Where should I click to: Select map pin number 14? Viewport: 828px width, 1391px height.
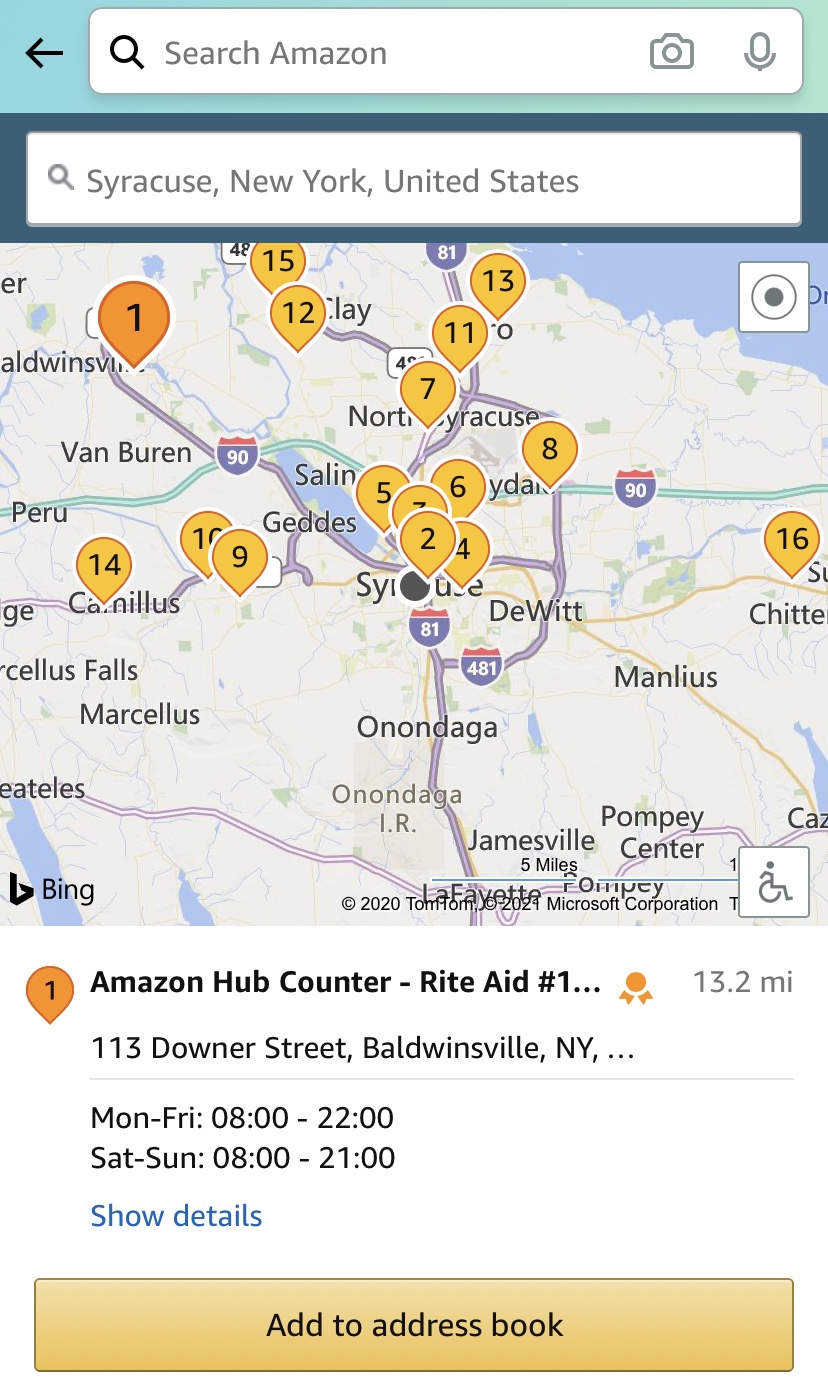pos(104,565)
